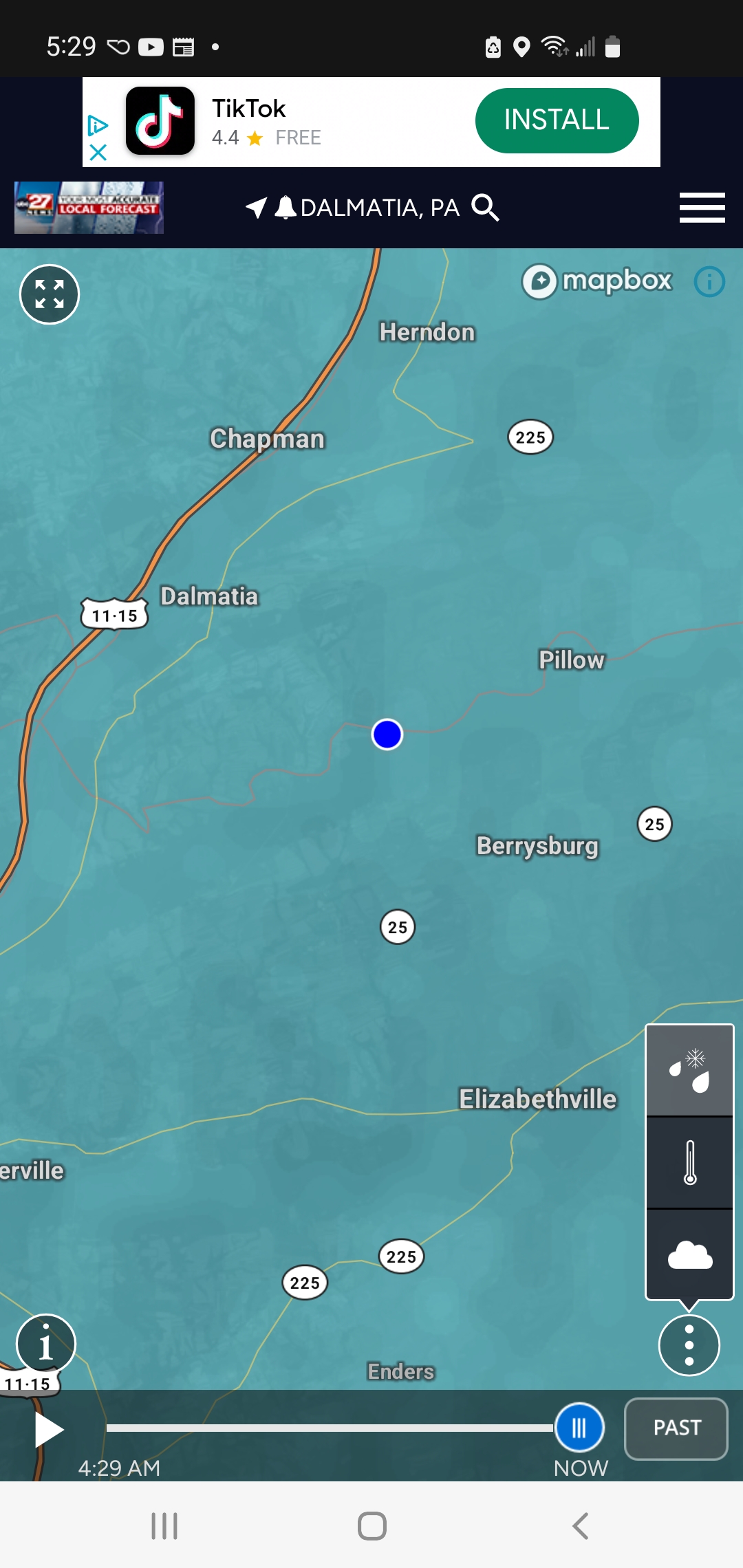Viewport: 743px width, 1568px height.
Task: Install the TikTok app from ad
Action: [x=557, y=120]
